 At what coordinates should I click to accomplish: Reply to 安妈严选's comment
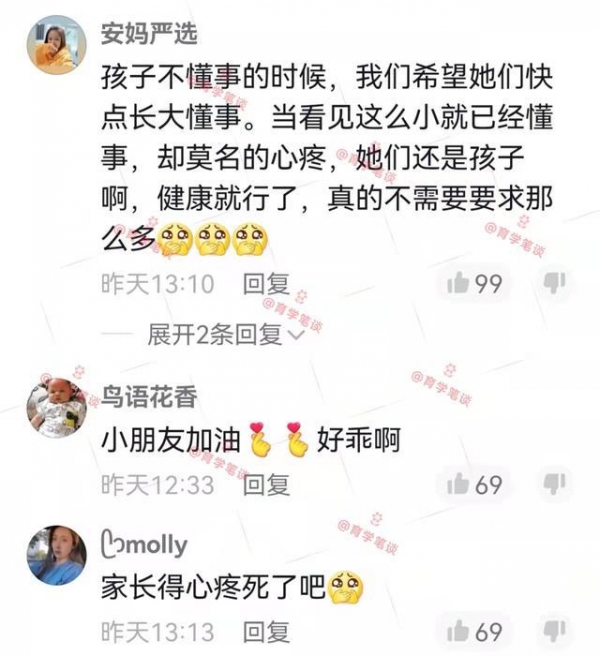pos(267,284)
